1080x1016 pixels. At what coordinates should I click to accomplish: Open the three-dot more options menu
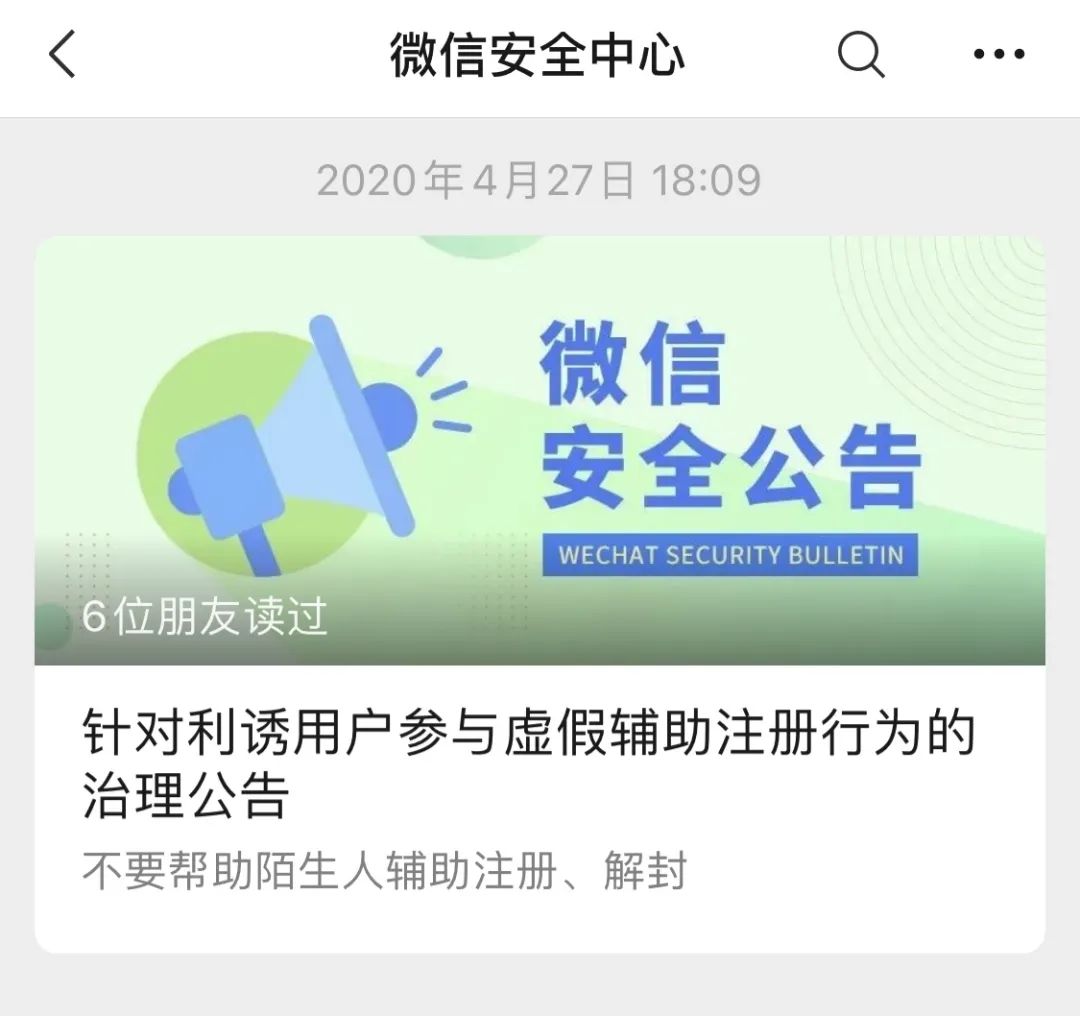click(x=998, y=55)
